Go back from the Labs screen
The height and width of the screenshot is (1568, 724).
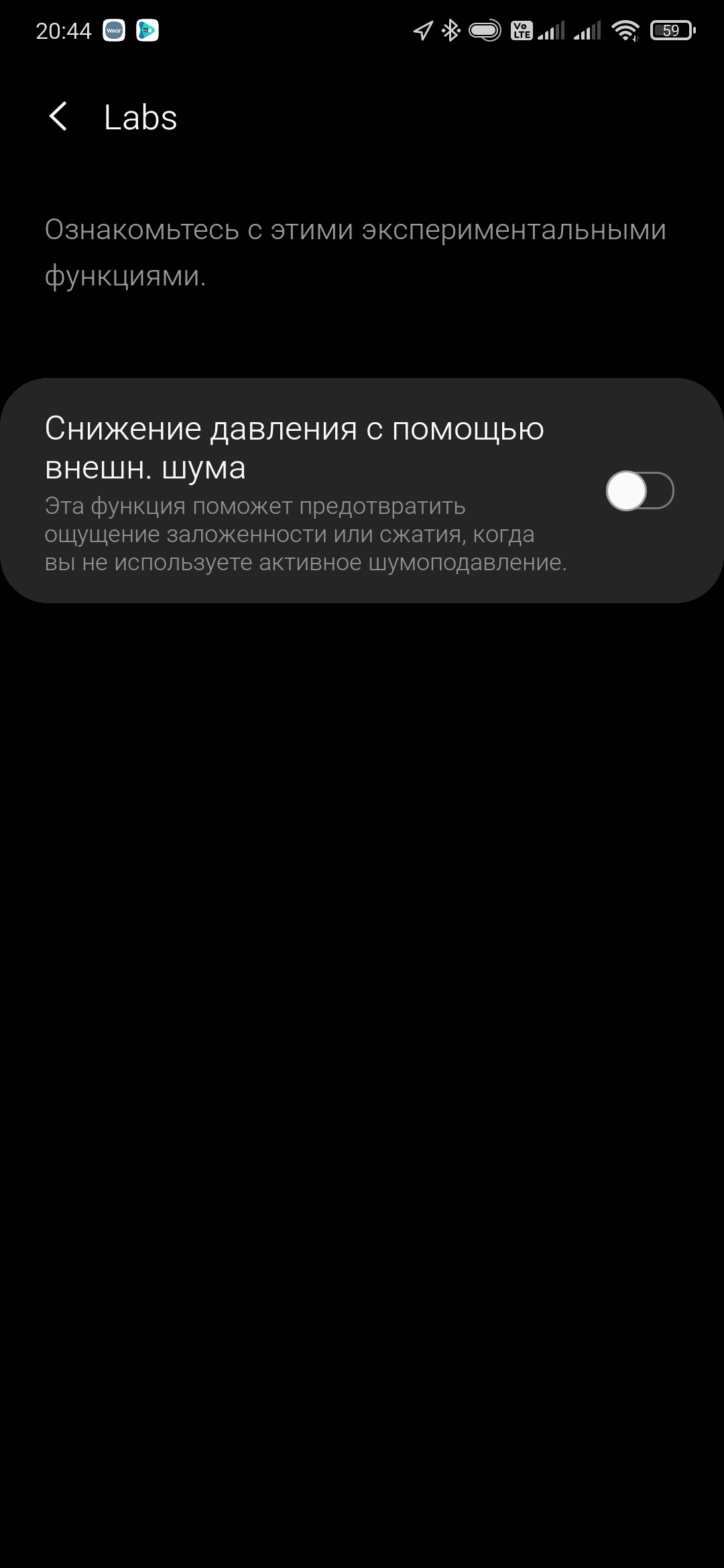point(58,117)
